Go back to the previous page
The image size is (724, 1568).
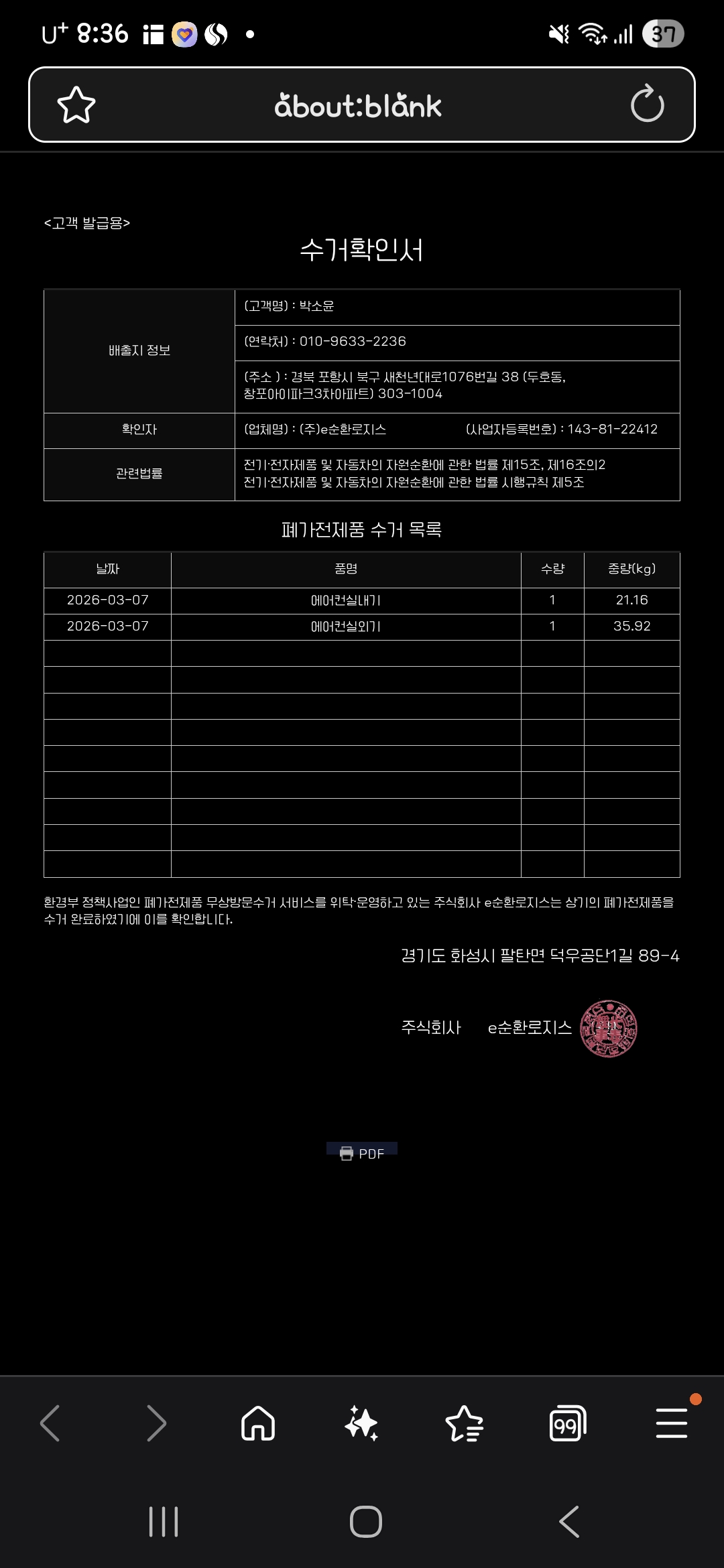tap(50, 1423)
